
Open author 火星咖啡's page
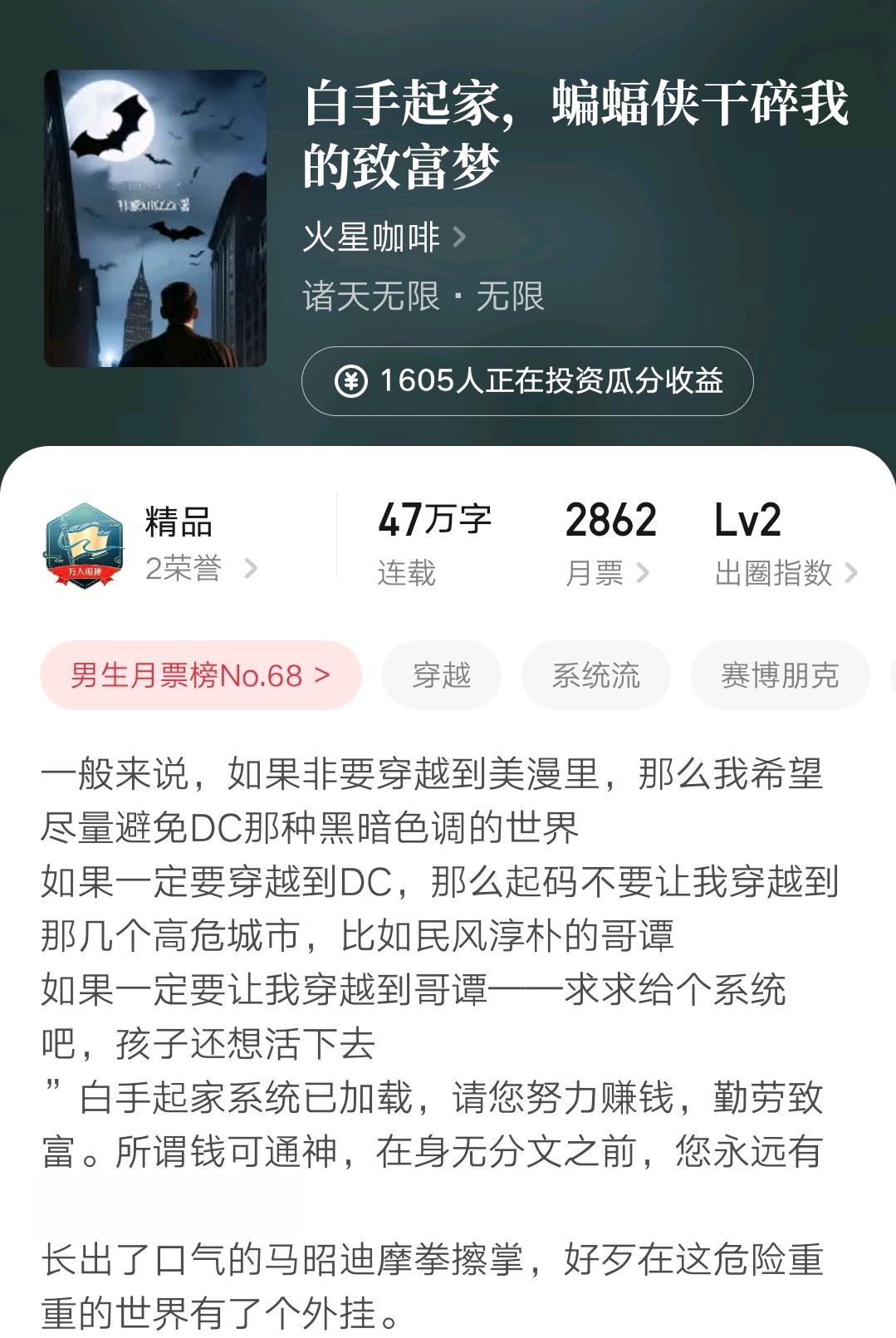[x=384, y=238]
